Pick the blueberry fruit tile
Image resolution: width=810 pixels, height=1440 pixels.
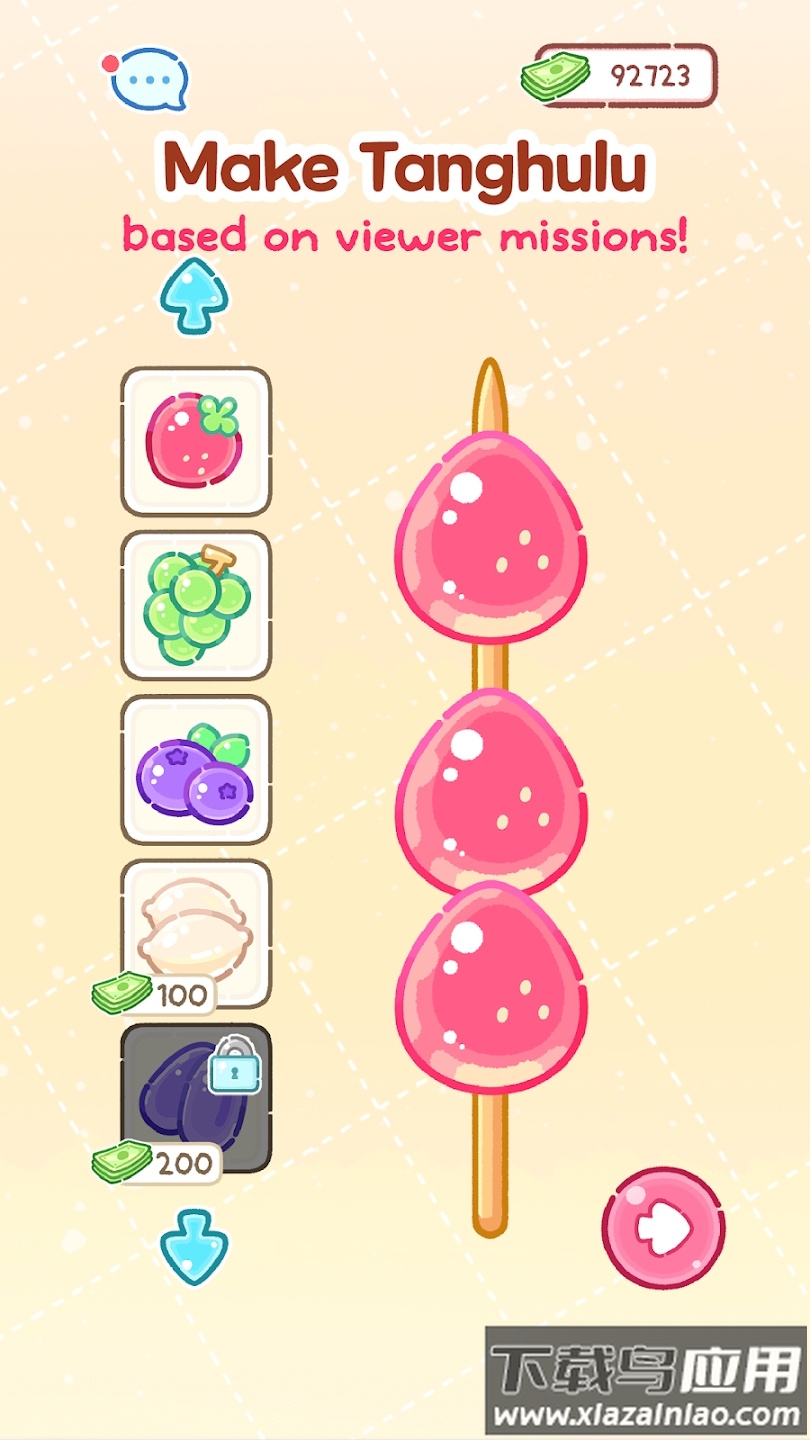coord(196,769)
